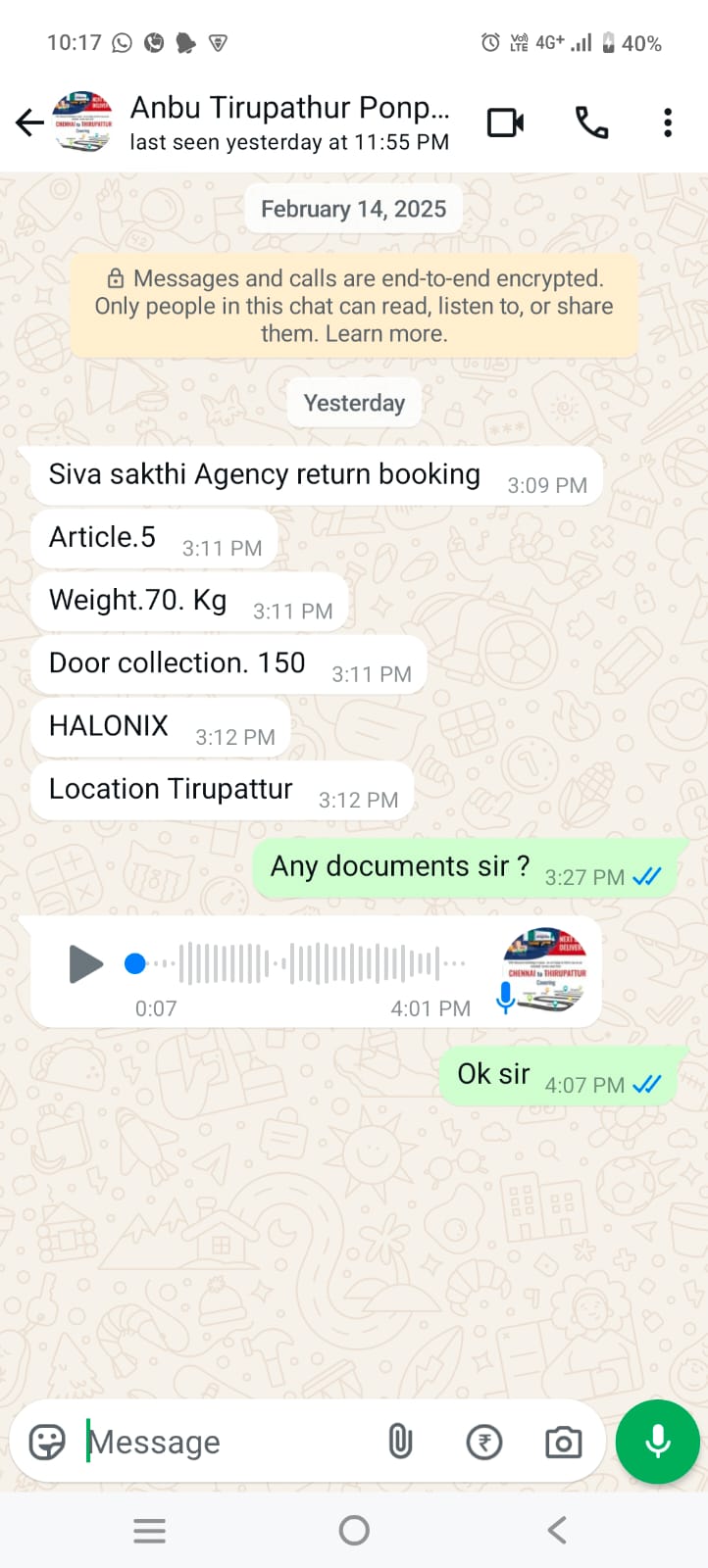Start a video call with Anbu

(505, 122)
